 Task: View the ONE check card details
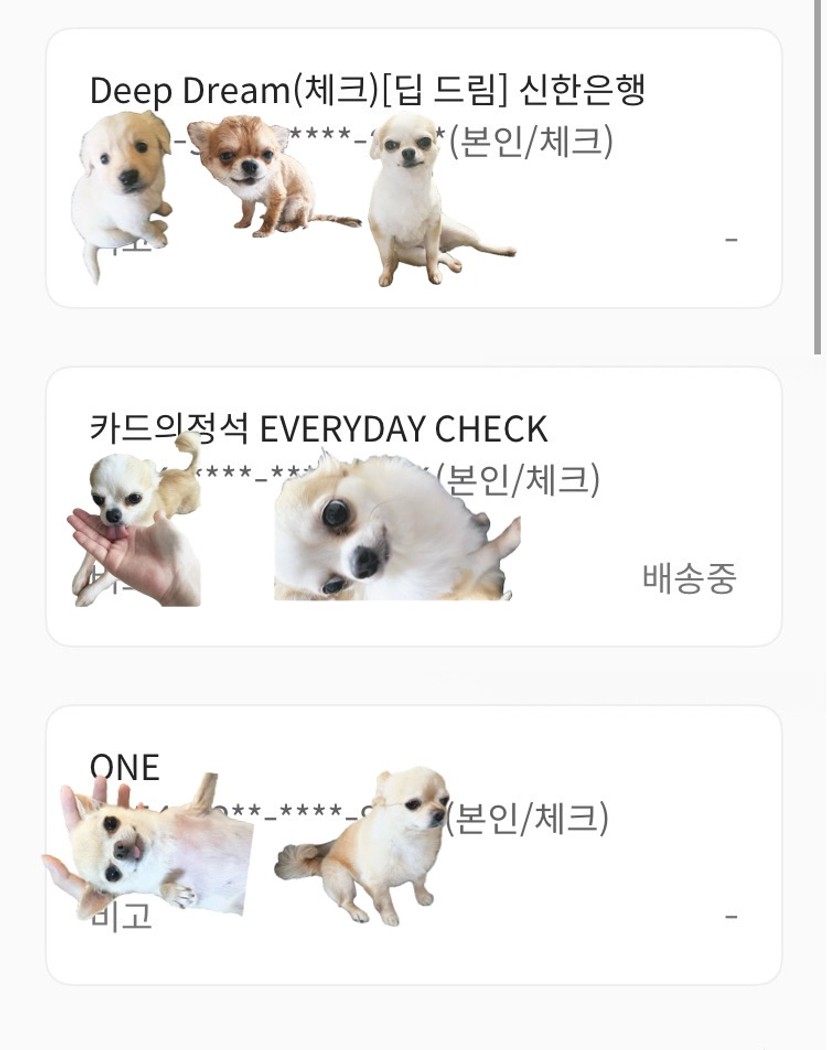(125, 768)
